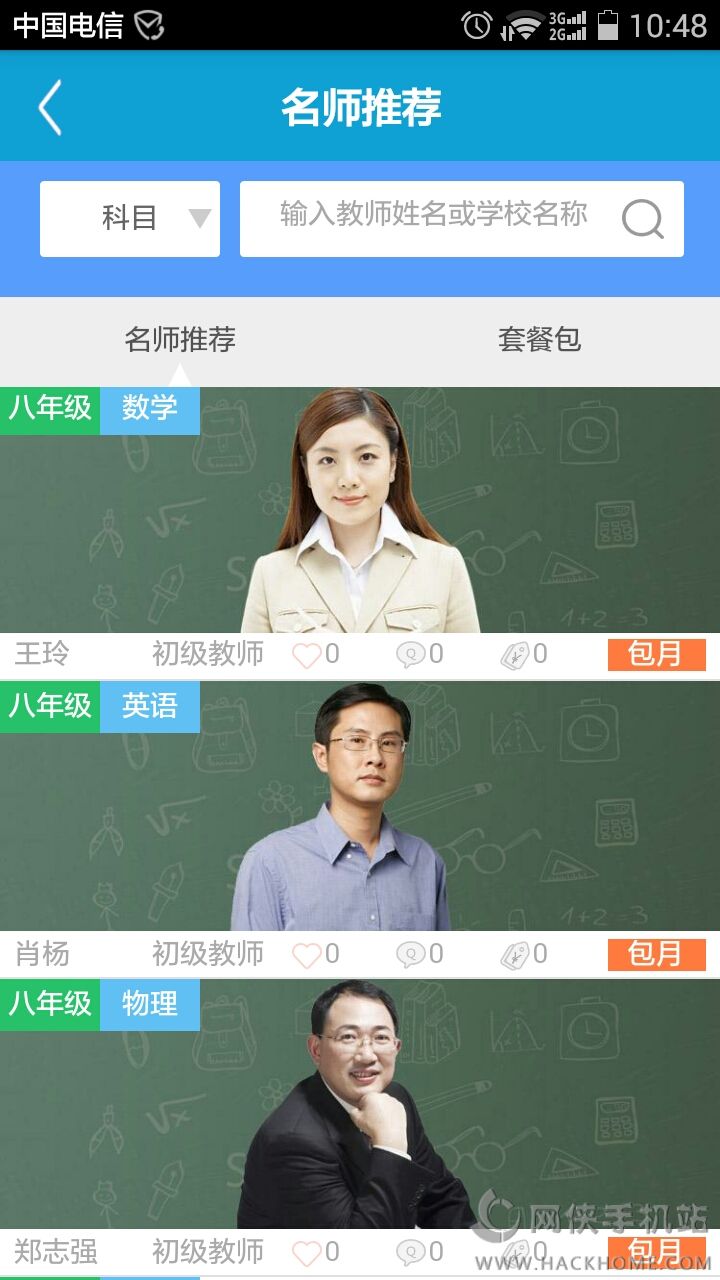
Task: Tap the price tag icon for 王玲
Action: coord(514,656)
